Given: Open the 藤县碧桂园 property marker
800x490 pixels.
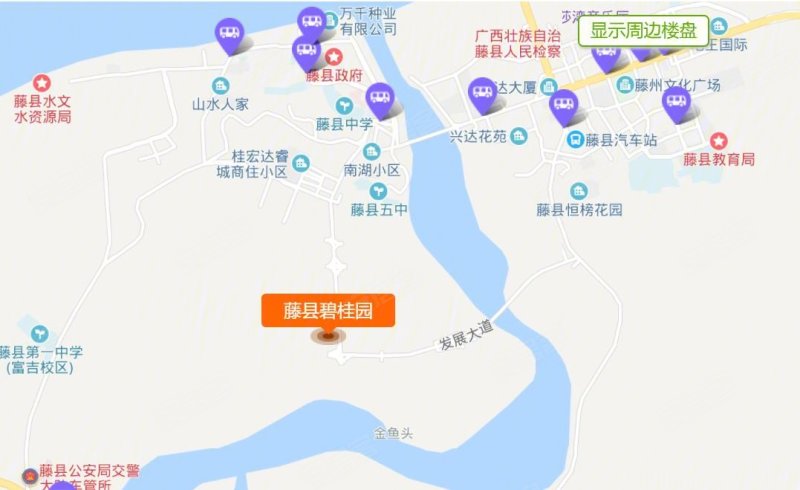Looking at the screenshot, I should click(x=328, y=311).
